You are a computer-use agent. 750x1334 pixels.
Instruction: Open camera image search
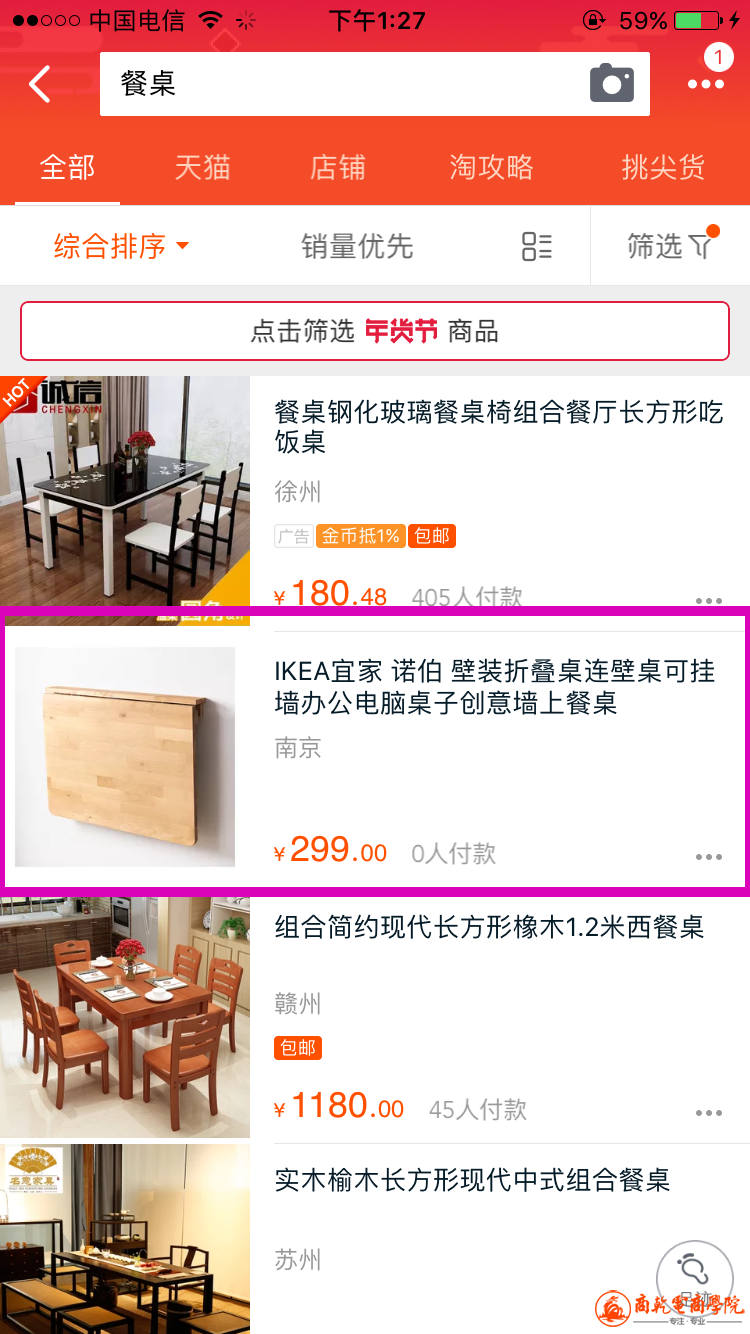[612, 84]
